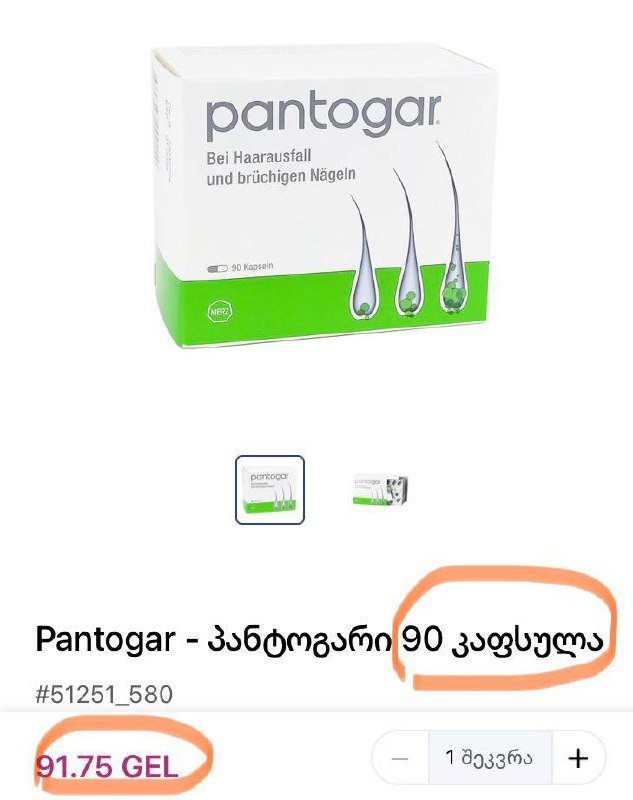Decrease quantity with the minus button
Screen dimensions: 633x800
click(x=401, y=759)
